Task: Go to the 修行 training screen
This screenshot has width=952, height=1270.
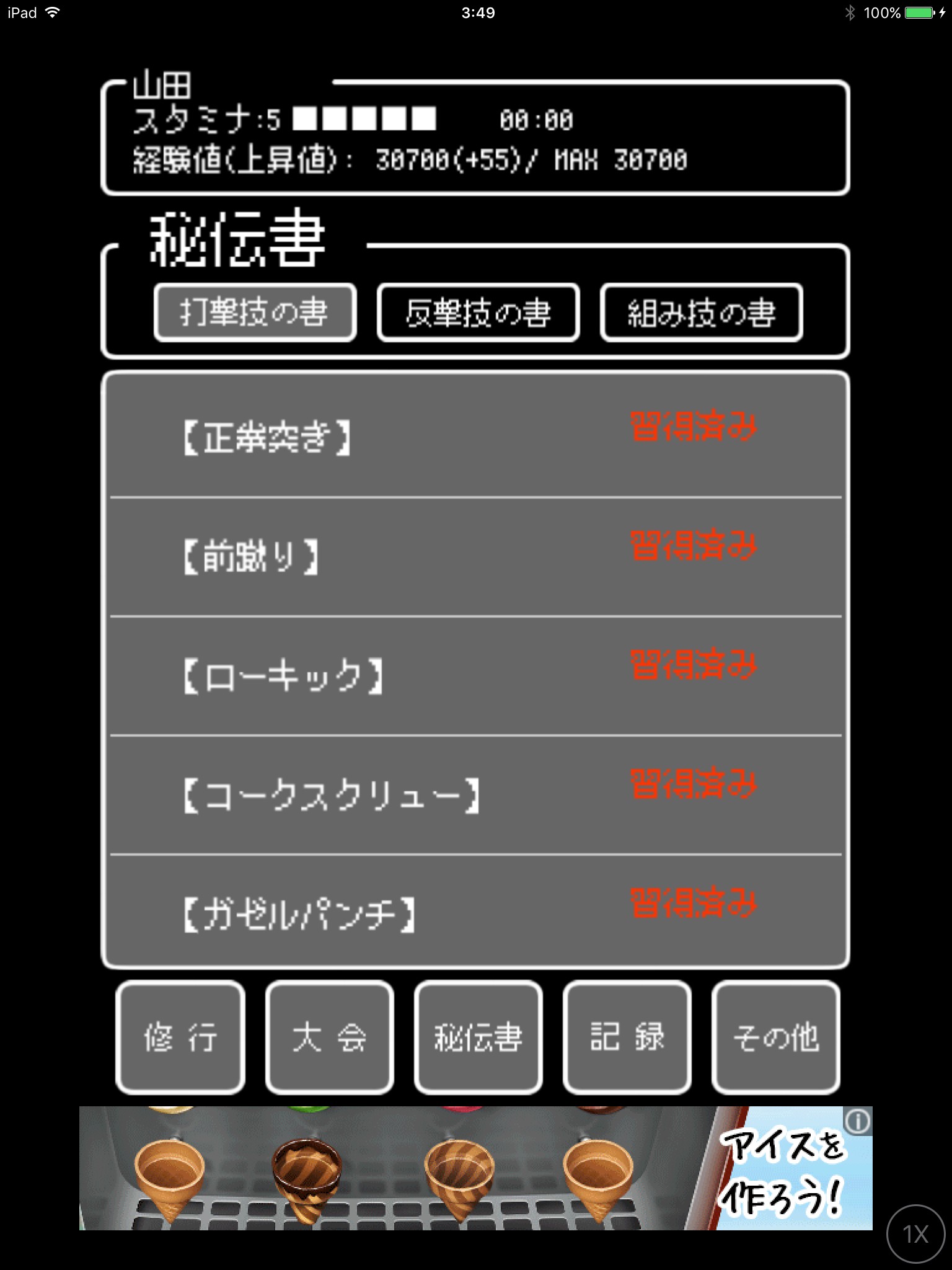Action: coord(180,1037)
